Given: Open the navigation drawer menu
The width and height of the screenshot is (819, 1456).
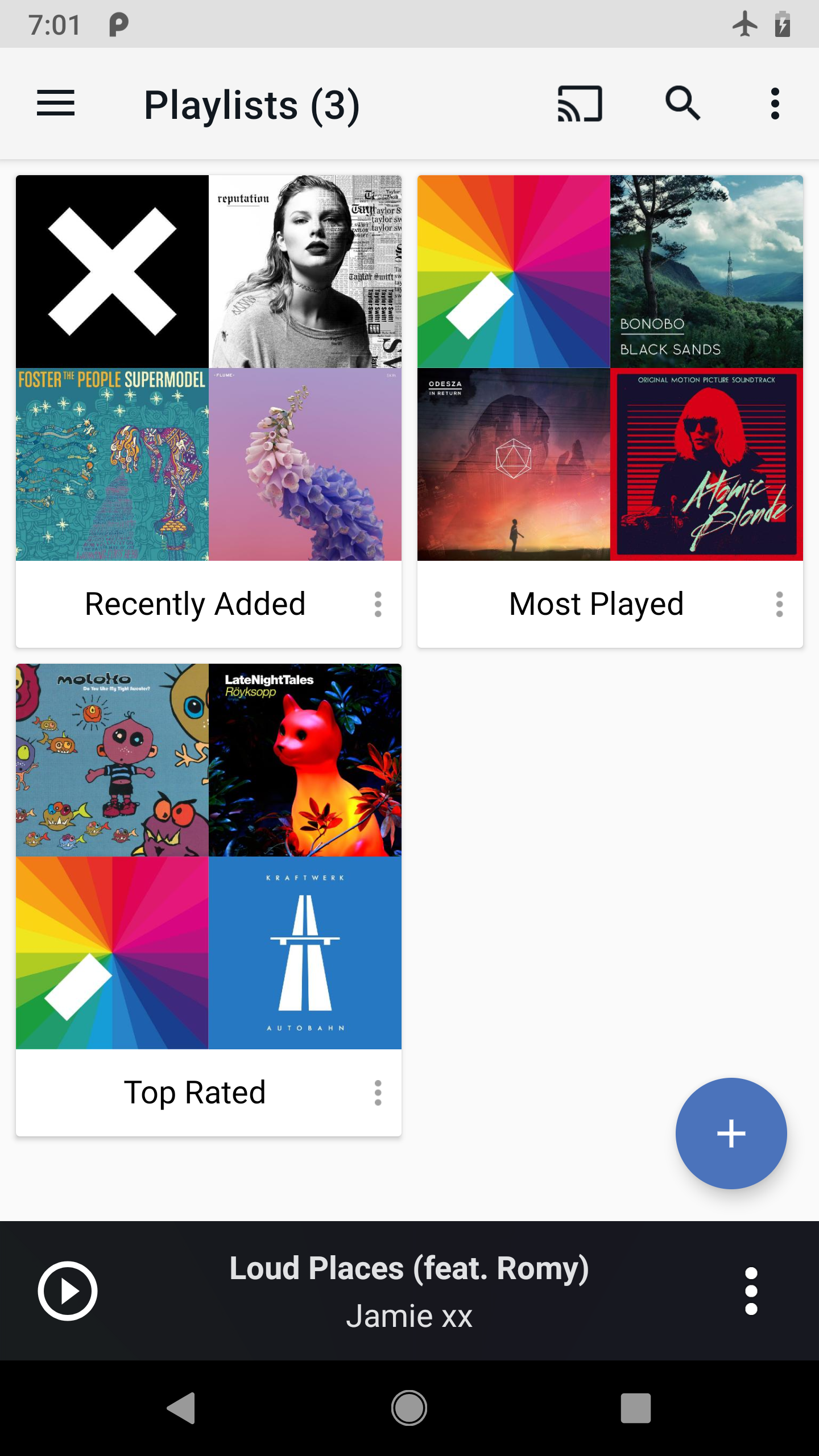Looking at the screenshot, I should point(55,104).
